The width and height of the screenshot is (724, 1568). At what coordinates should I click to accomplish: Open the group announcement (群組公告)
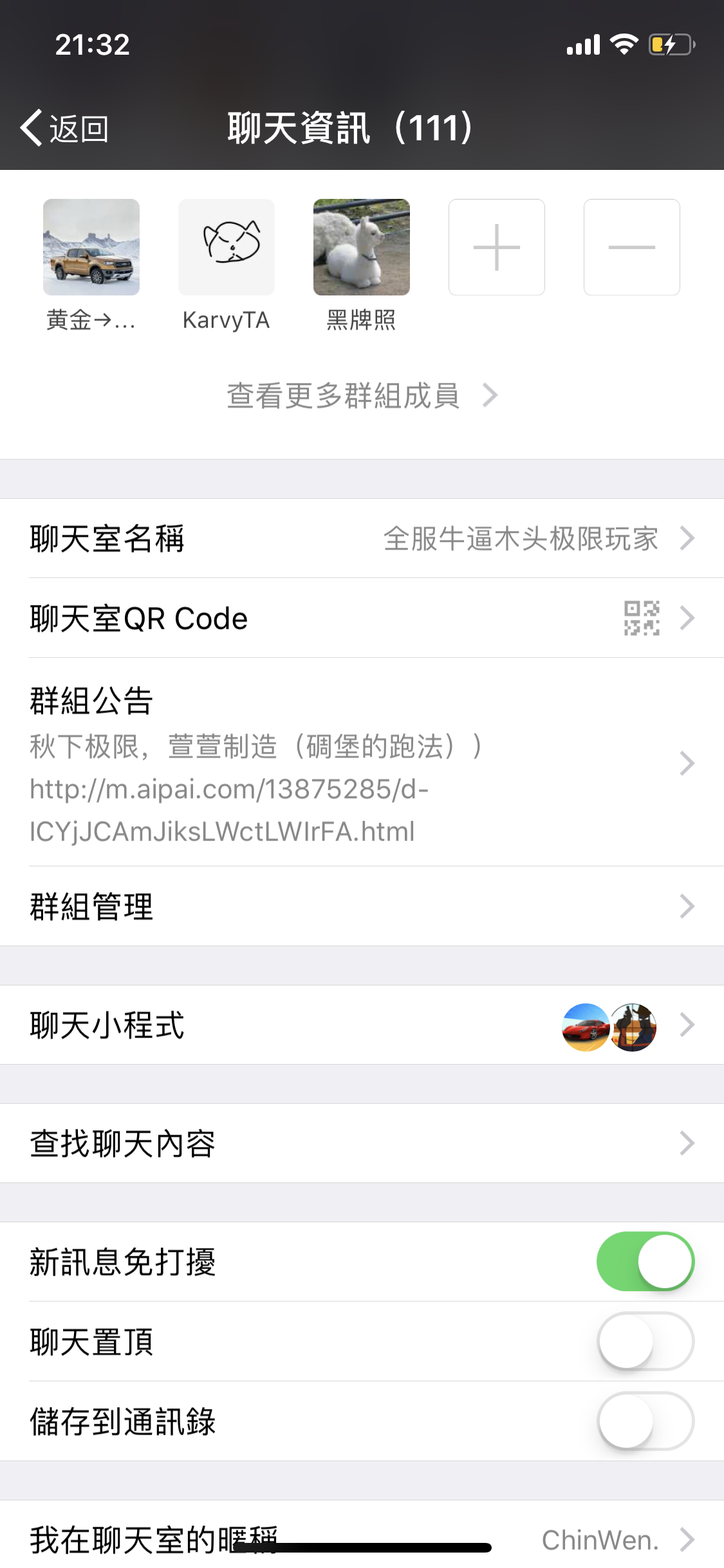(x=362, y=763)
